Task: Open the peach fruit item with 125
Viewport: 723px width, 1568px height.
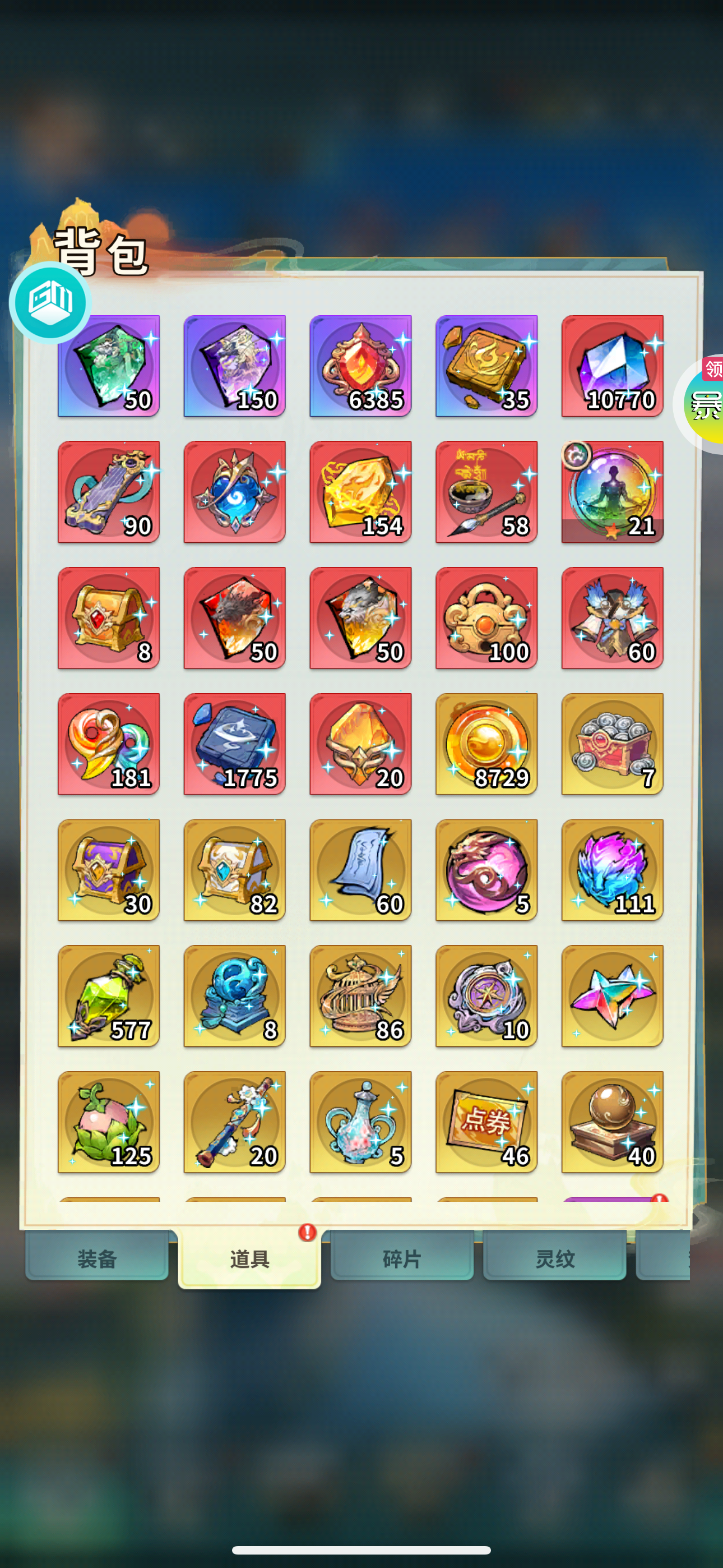Action: pyautogui.click(x=108, y=1122)
